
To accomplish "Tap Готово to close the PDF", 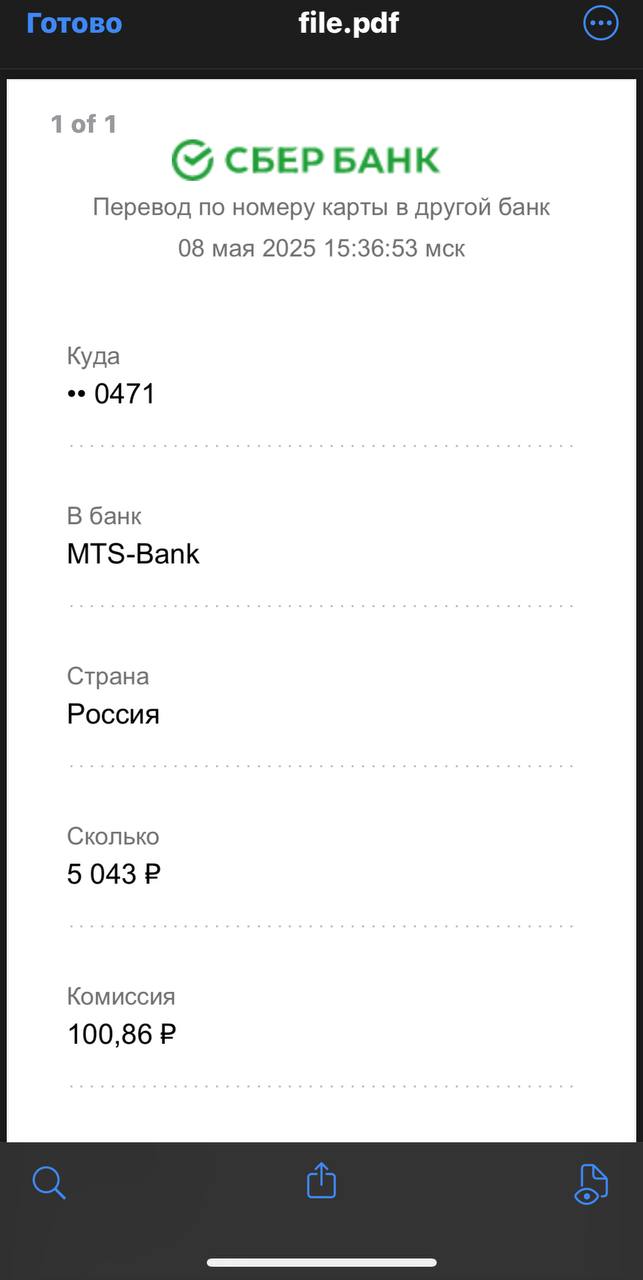I will 74,23.
